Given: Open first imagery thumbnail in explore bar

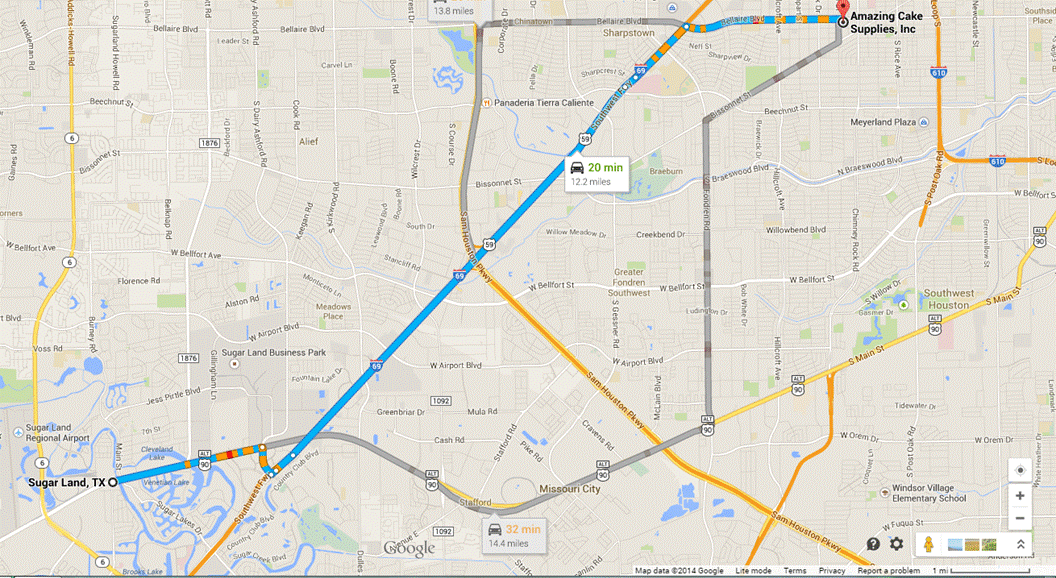Looking at the screenshot, I should [954, 544].
